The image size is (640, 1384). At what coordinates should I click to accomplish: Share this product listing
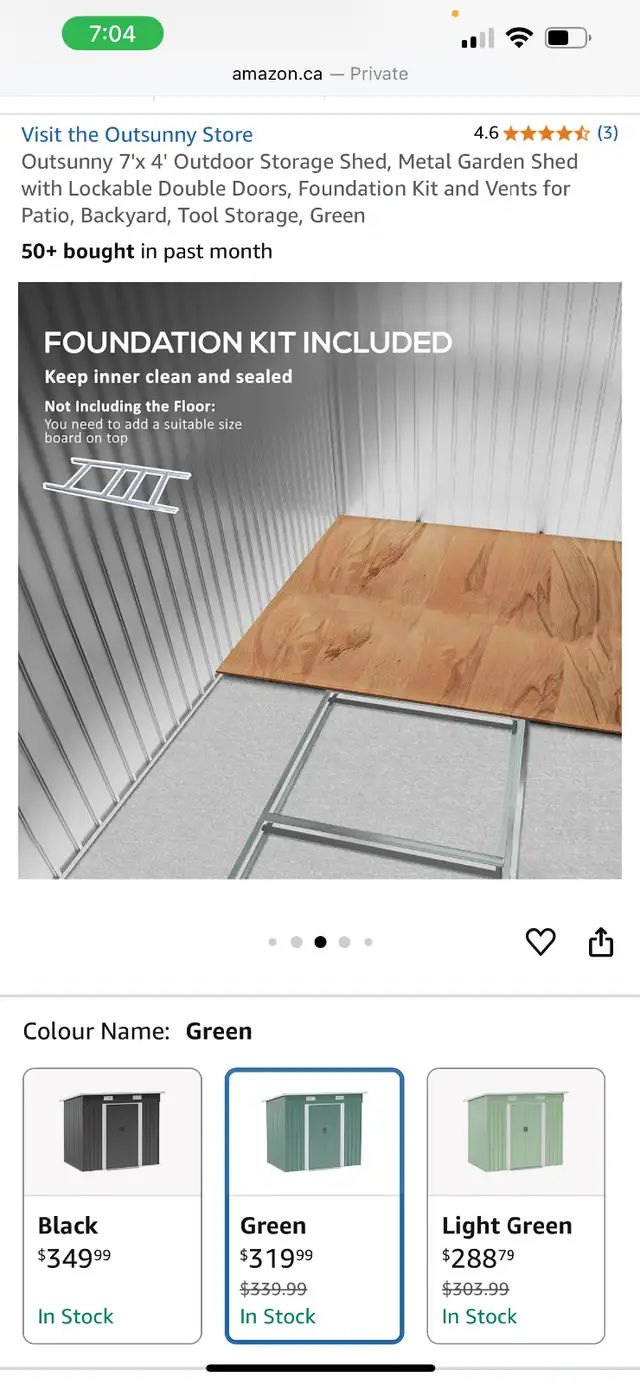600,942
